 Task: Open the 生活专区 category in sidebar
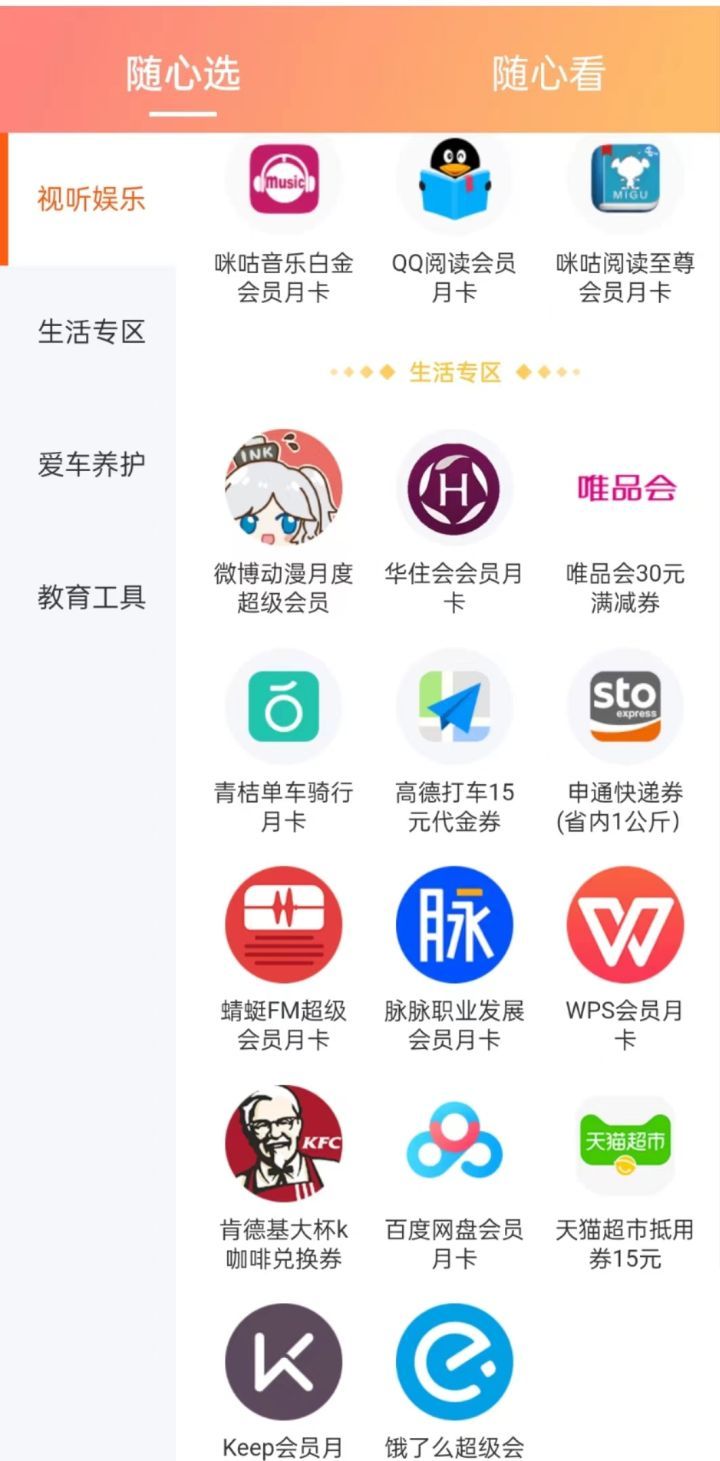pos(92,331)
